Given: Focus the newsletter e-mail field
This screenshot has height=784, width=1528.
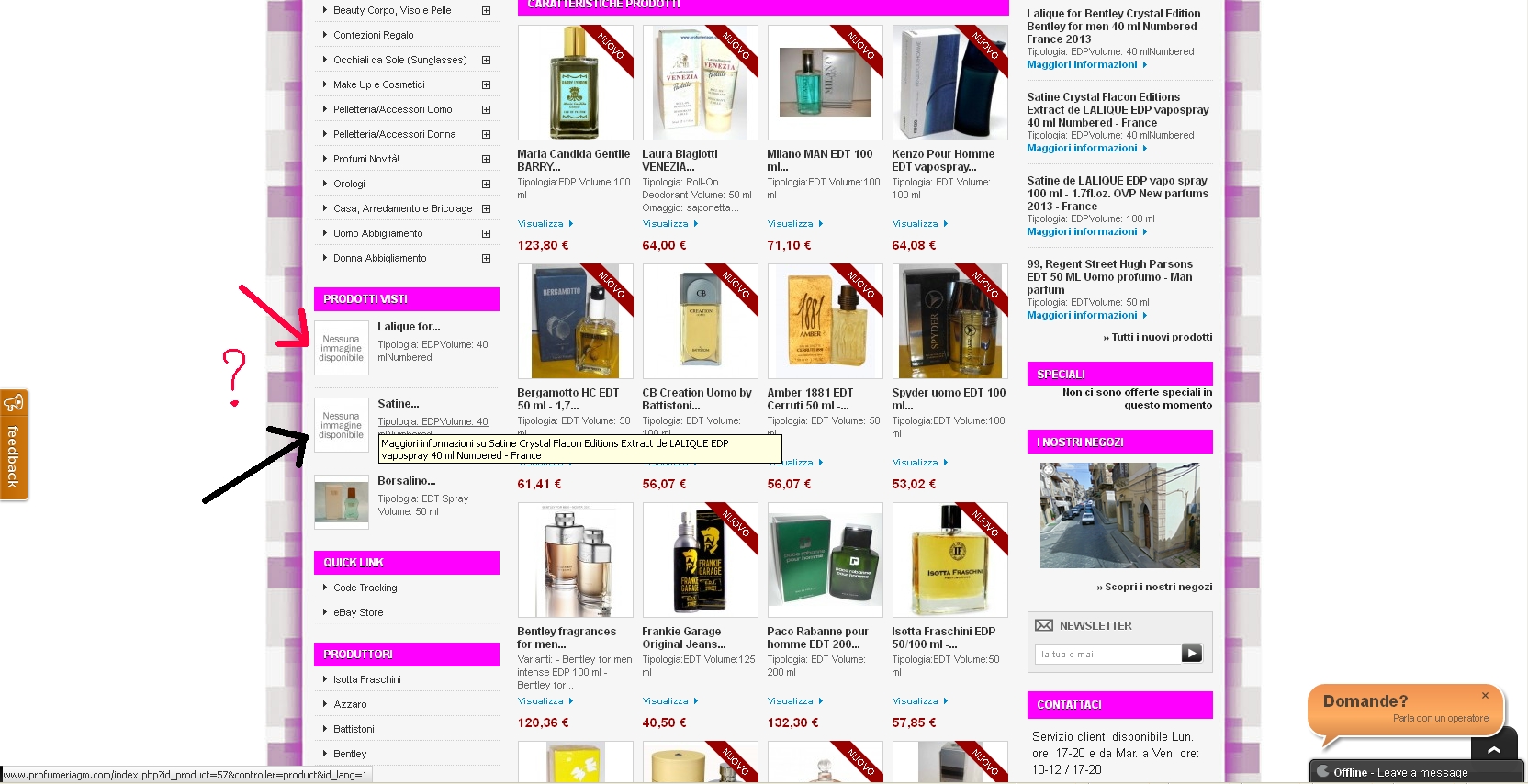Looking at the screenshot, I should click(1107, 655).
